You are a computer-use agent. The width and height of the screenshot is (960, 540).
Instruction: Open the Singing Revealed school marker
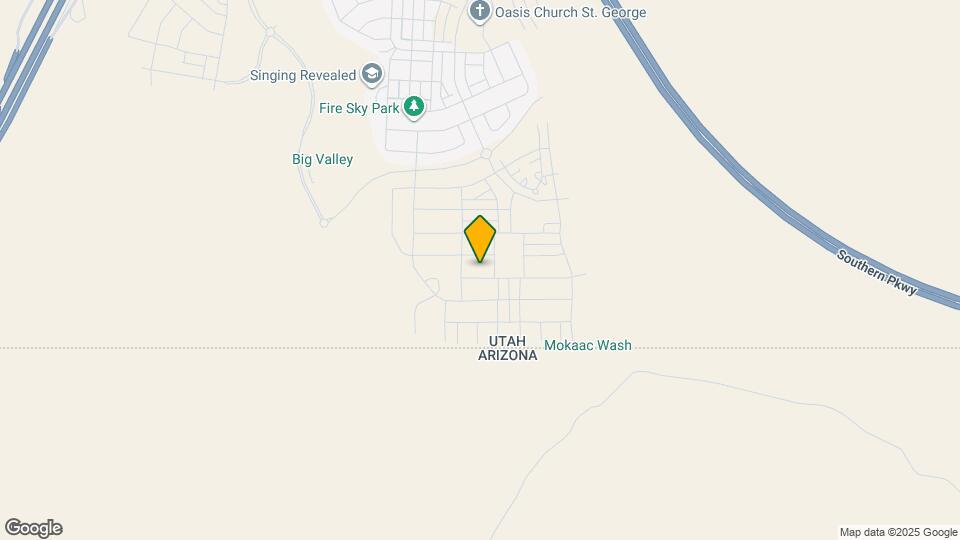tap(372, 74)
